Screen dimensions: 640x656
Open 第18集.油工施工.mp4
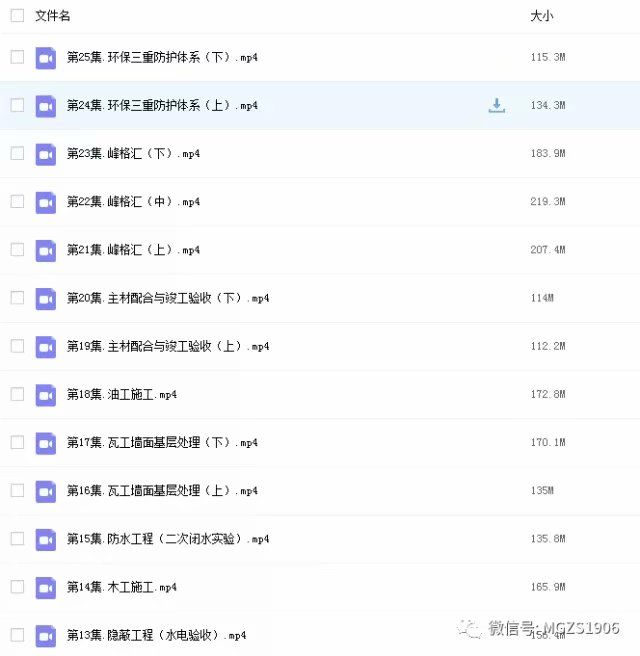(x=122, y=394)
